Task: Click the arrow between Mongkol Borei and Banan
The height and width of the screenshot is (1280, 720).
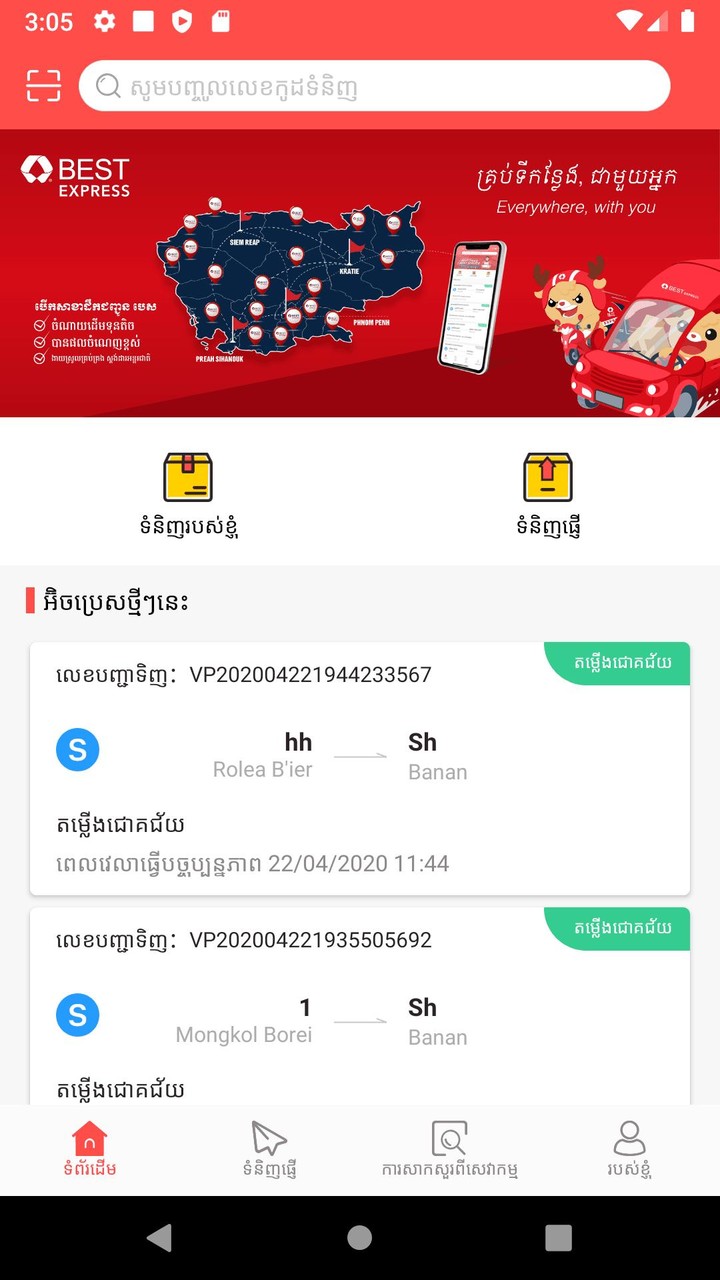Action: [x=360, y=1023]
